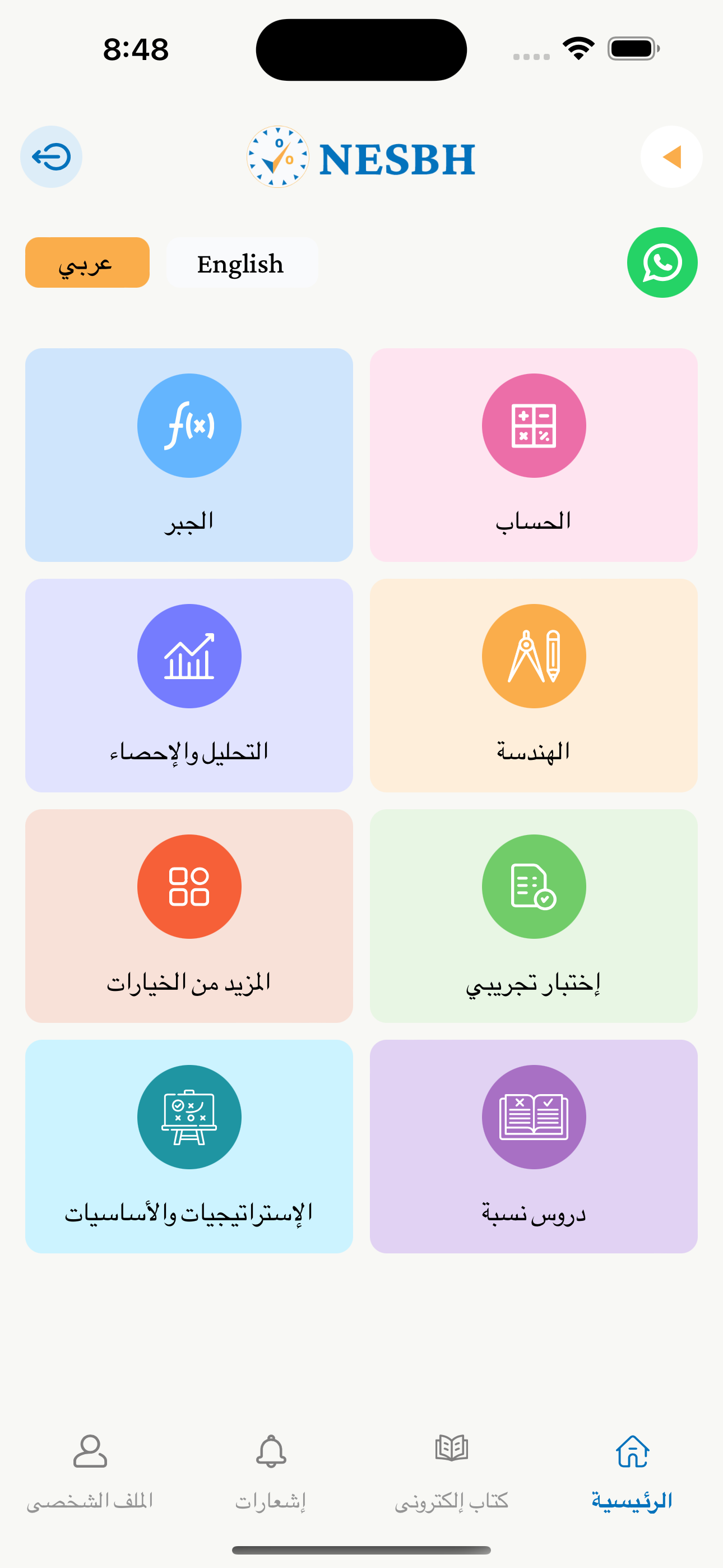The width and height of the screenshot is (723, 1568).
Task: Click the orange grid icon for more options
Action: click(189, 886)
